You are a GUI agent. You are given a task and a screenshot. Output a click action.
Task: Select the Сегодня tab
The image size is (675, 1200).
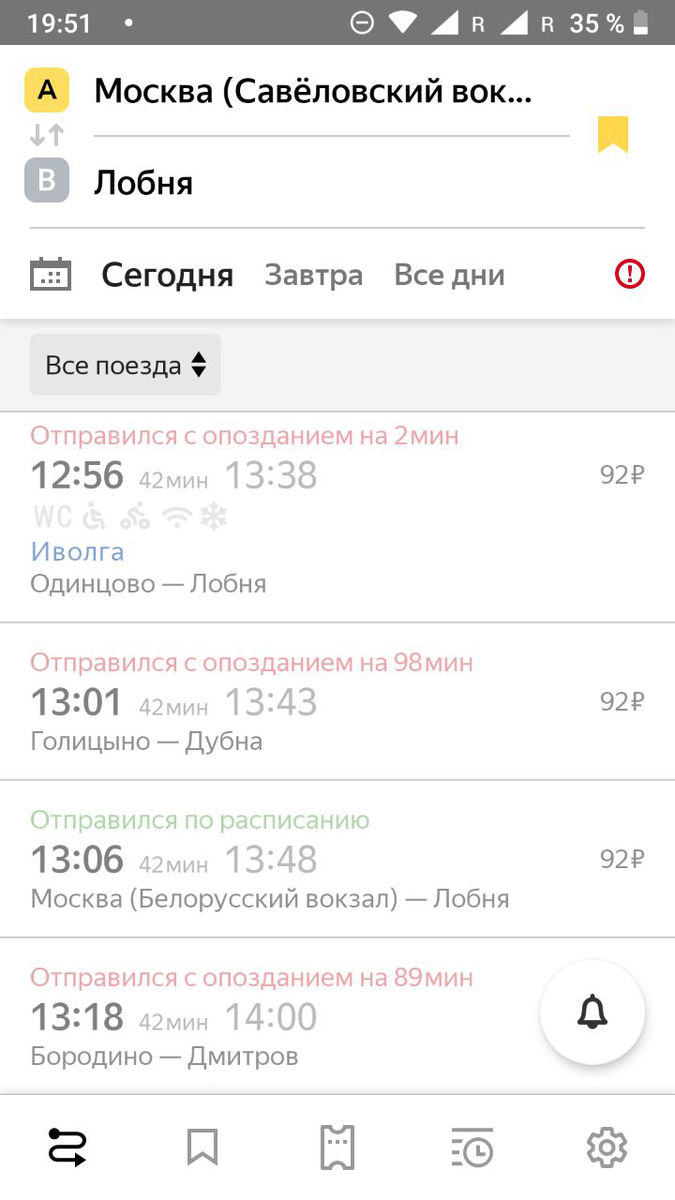pyautogui.click(x=167, y=275)
